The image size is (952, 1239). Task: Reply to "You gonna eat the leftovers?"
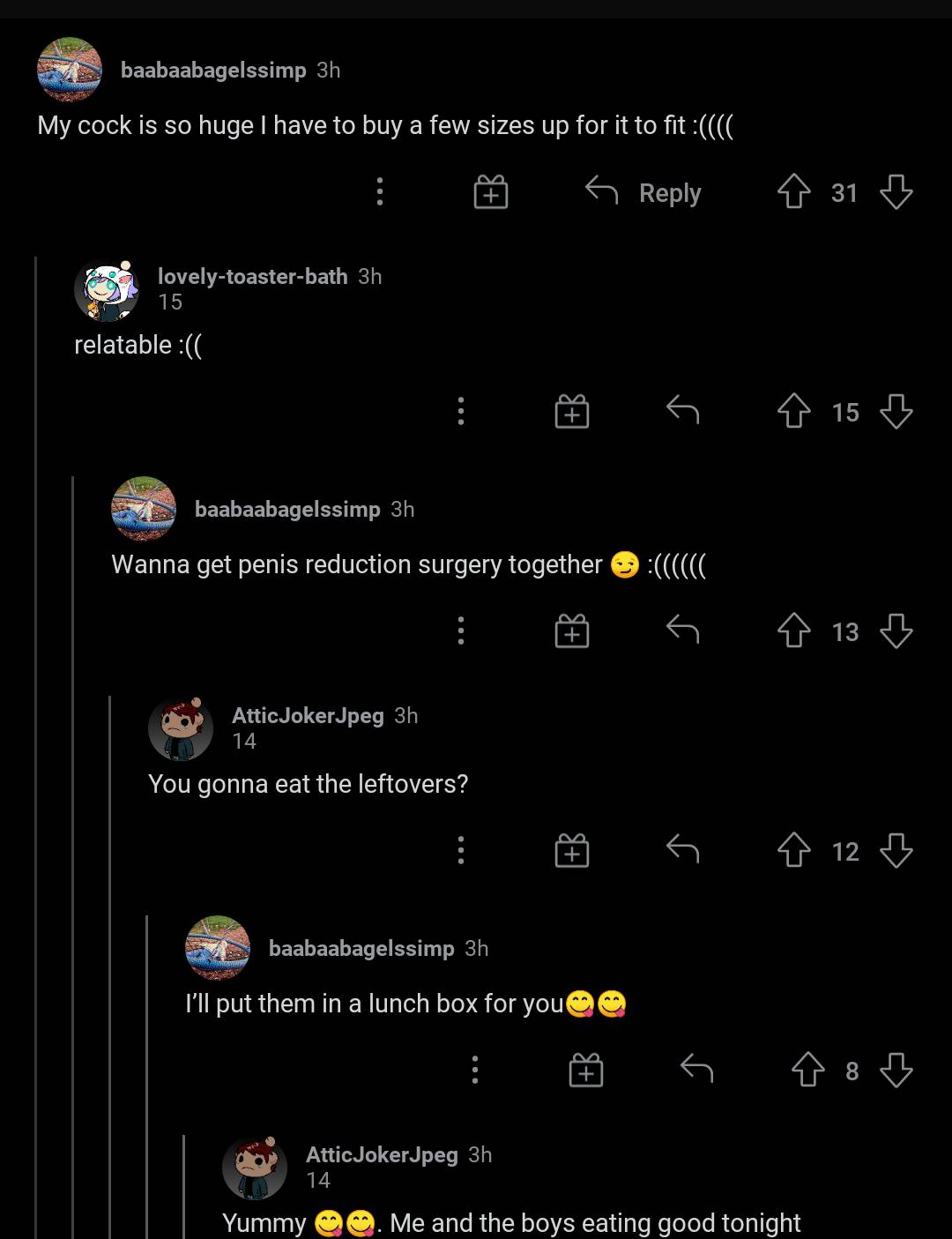pyautogui.click(x=682, y=850)
